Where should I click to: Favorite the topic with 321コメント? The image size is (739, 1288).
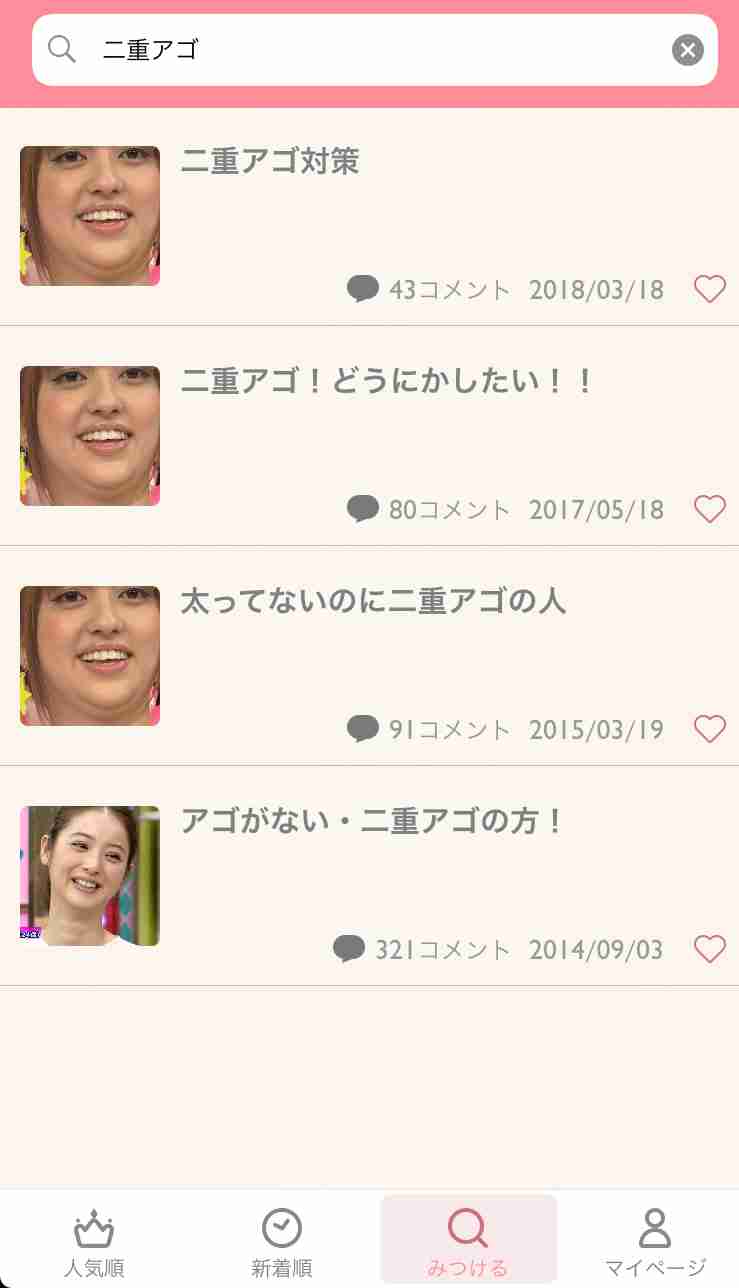tap(710, 950)
